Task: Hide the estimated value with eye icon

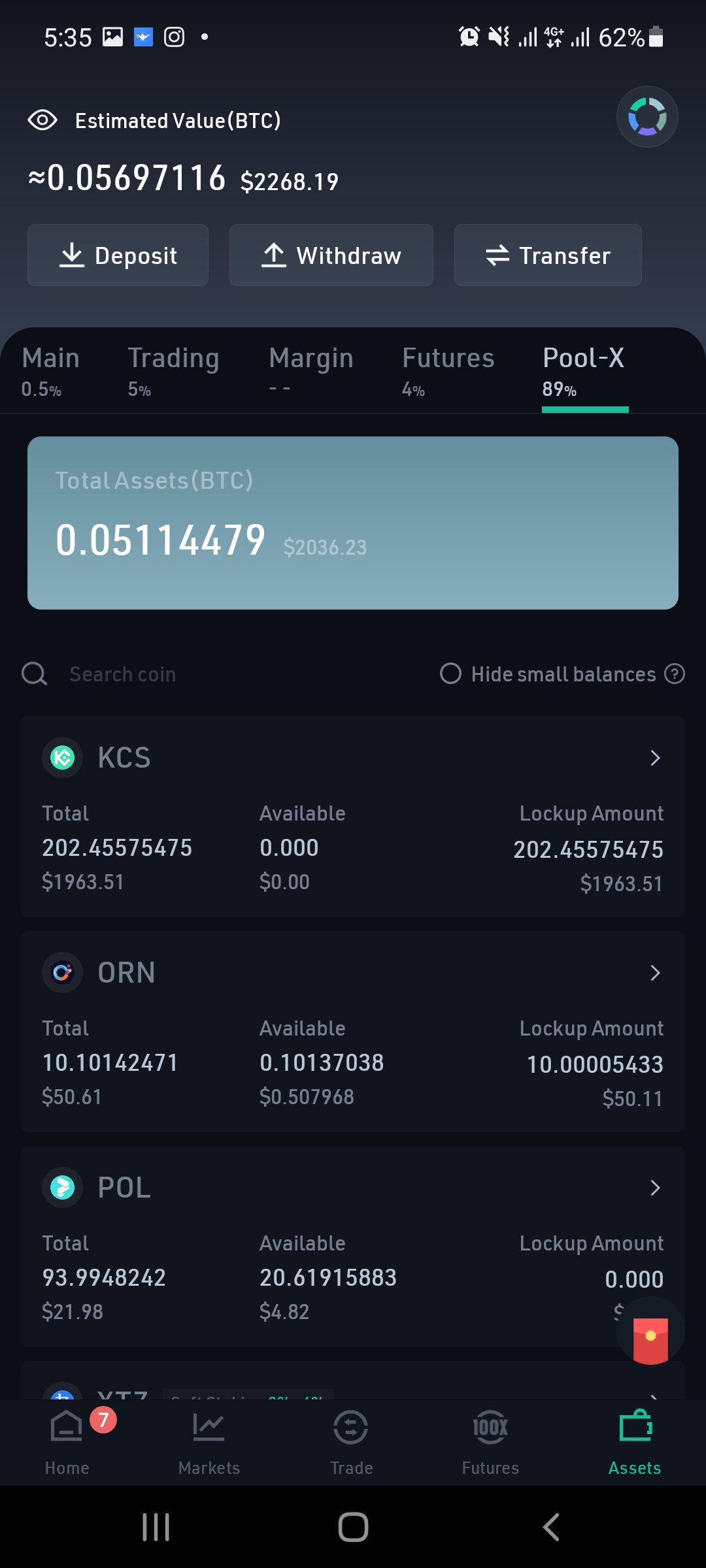Action: point(42,120)
